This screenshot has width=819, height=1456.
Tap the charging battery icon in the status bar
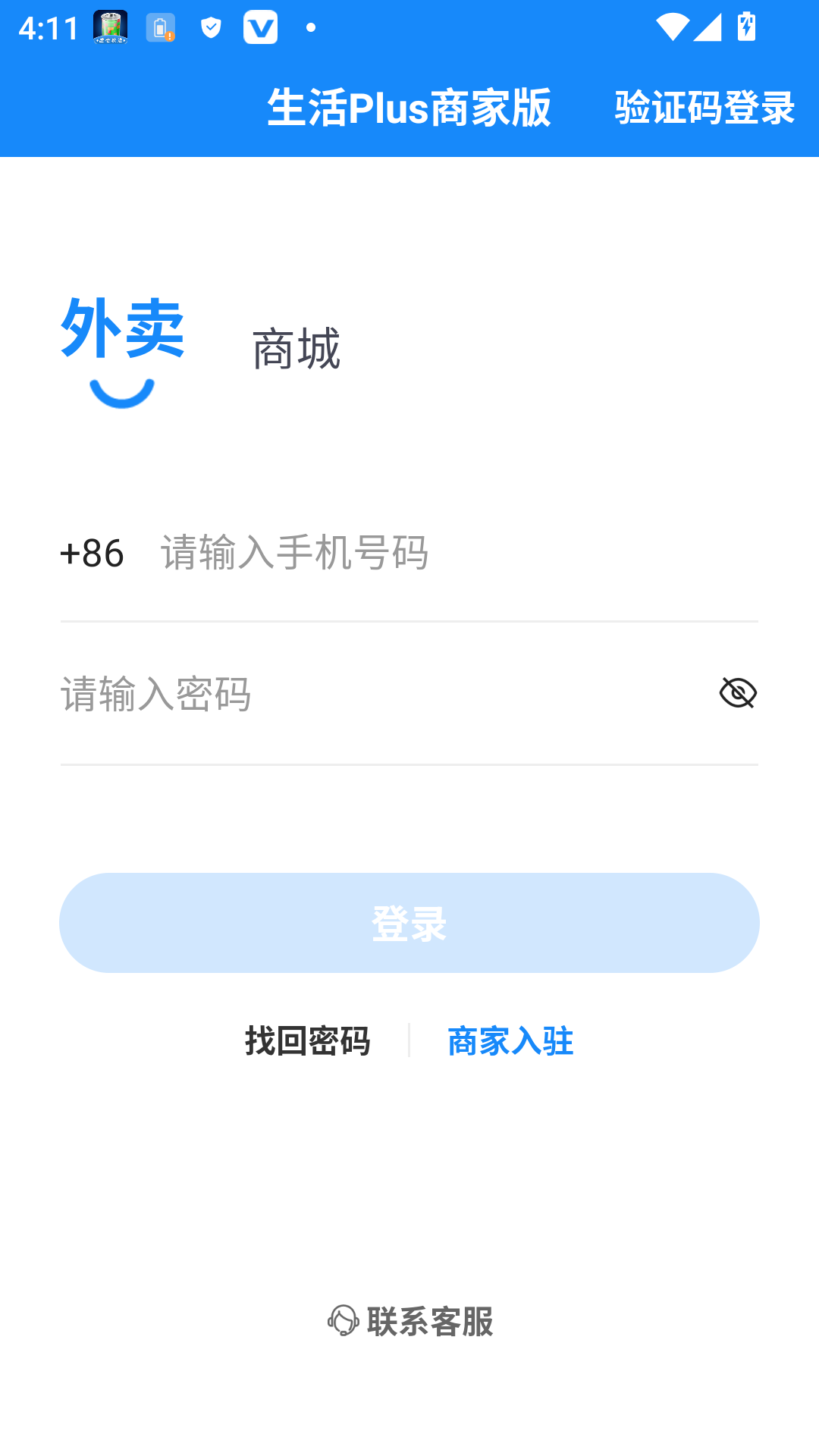coord(745,28)
